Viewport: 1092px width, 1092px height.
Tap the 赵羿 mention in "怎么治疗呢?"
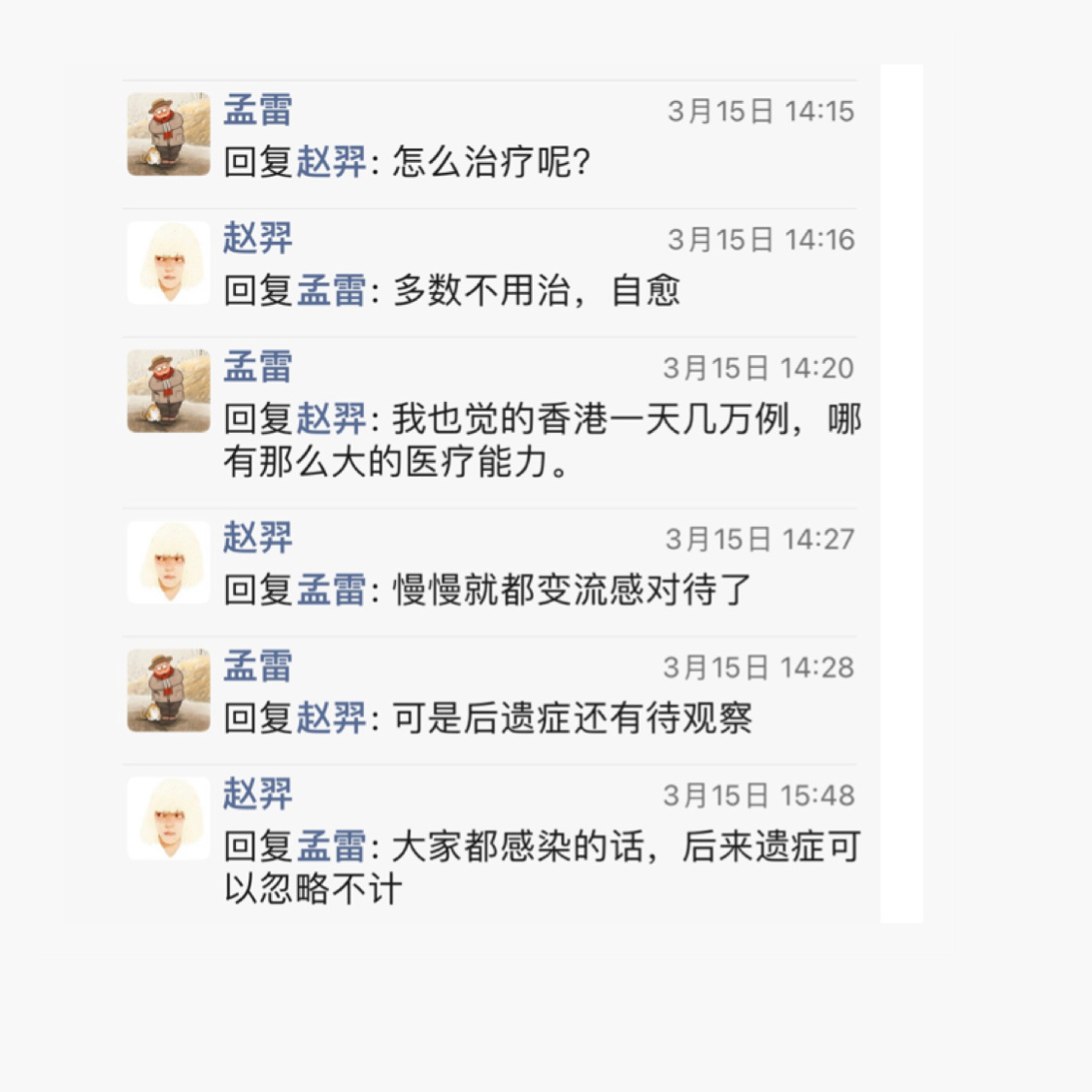pyautogui.click(x=331, y=162)
